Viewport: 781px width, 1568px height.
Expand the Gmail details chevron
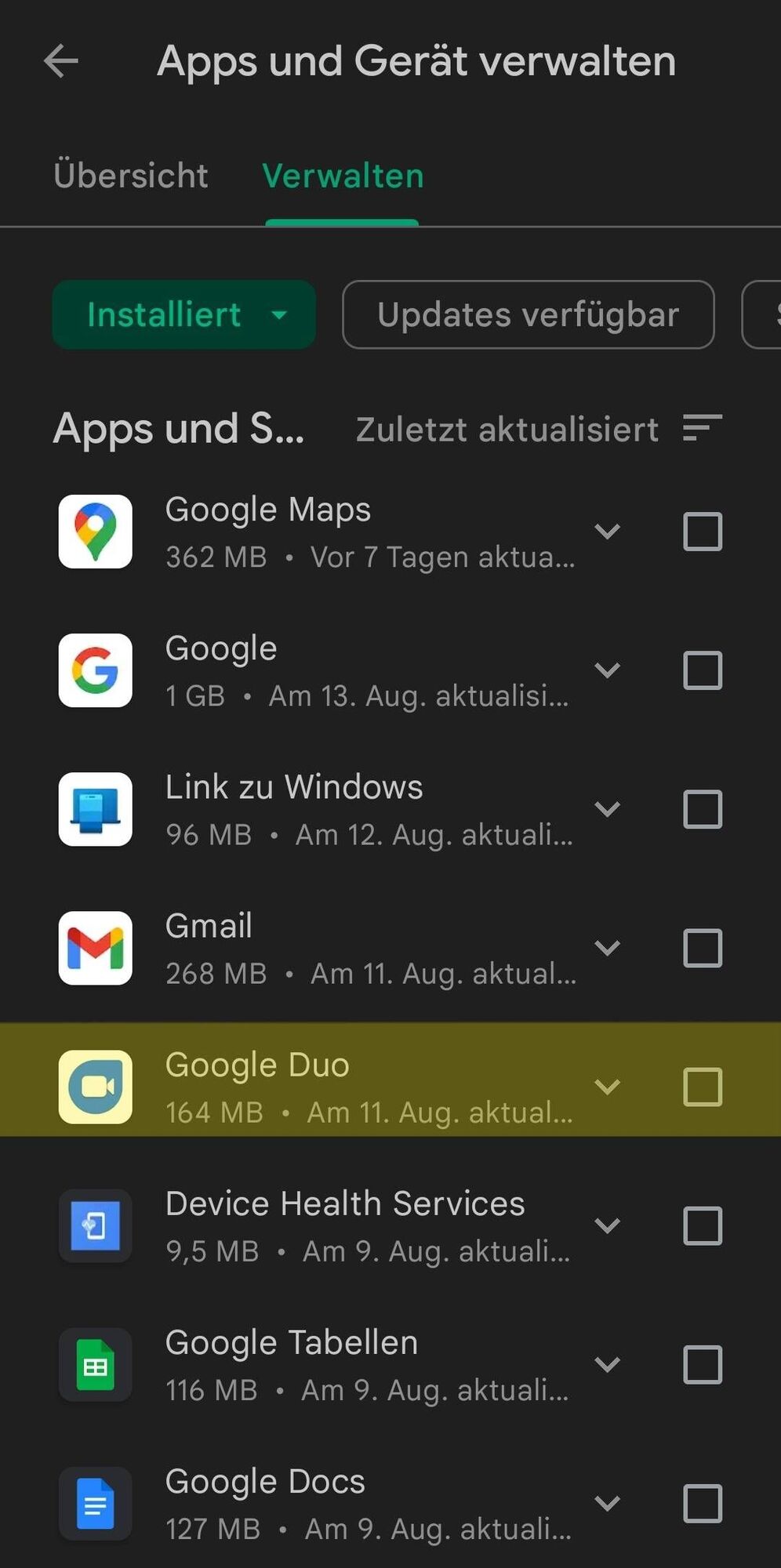(608, 948)
